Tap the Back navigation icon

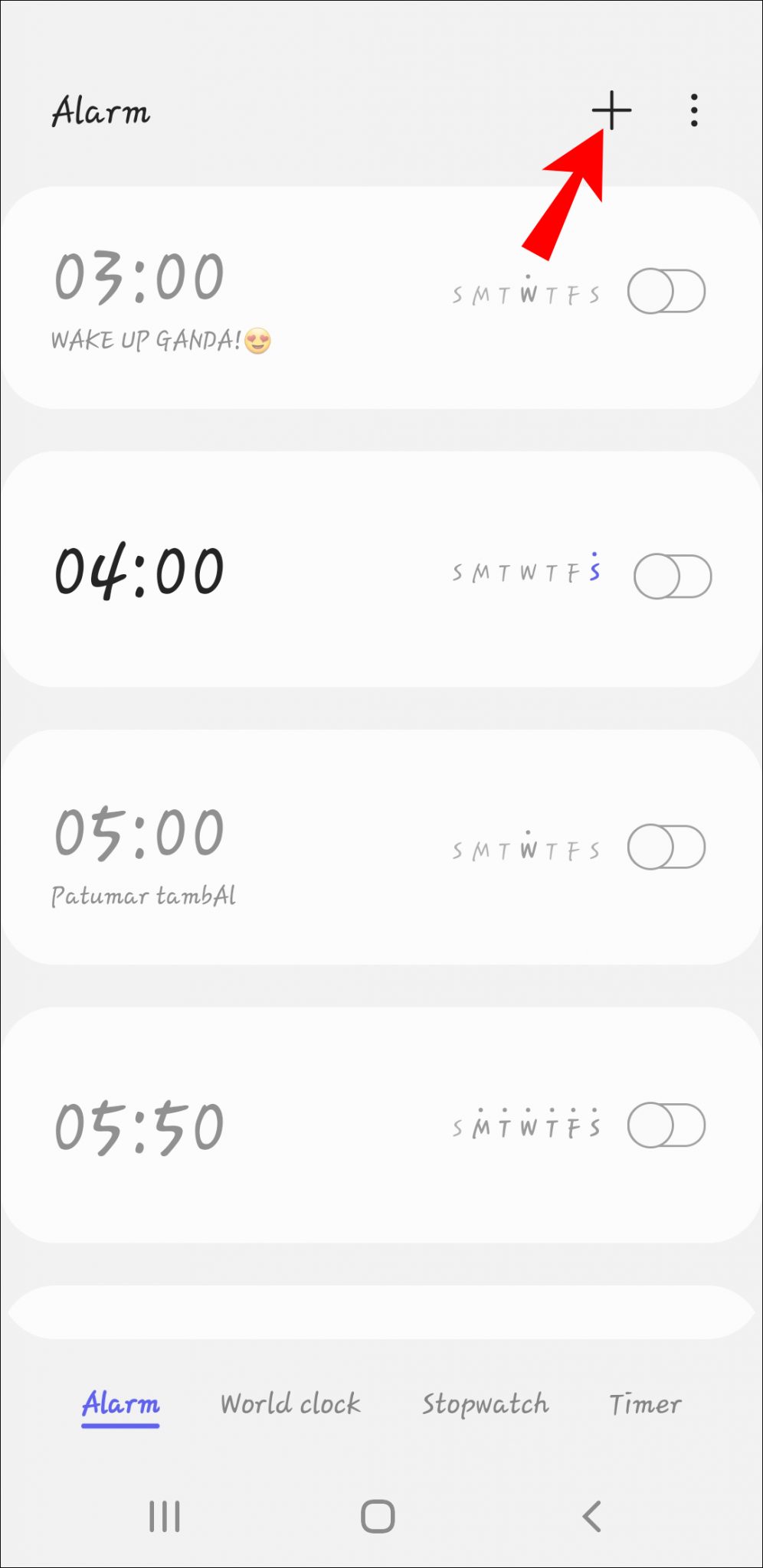[592, 1513]
